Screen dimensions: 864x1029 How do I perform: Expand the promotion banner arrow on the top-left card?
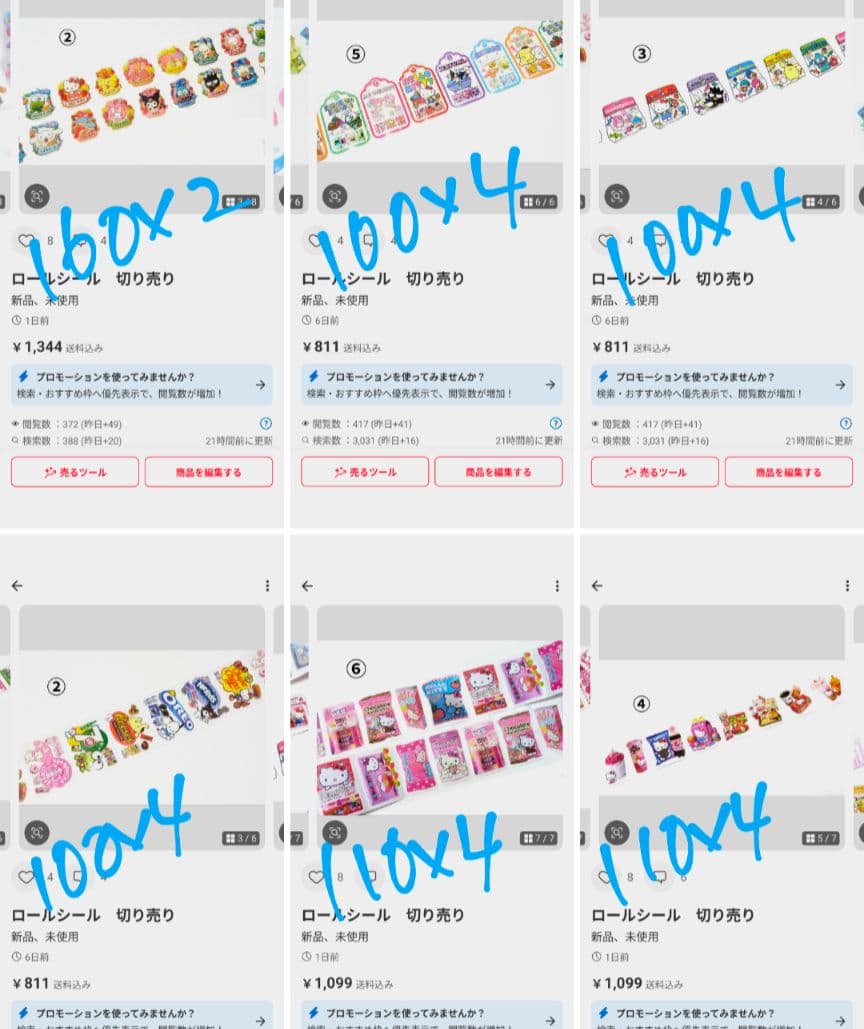point(261,384)
